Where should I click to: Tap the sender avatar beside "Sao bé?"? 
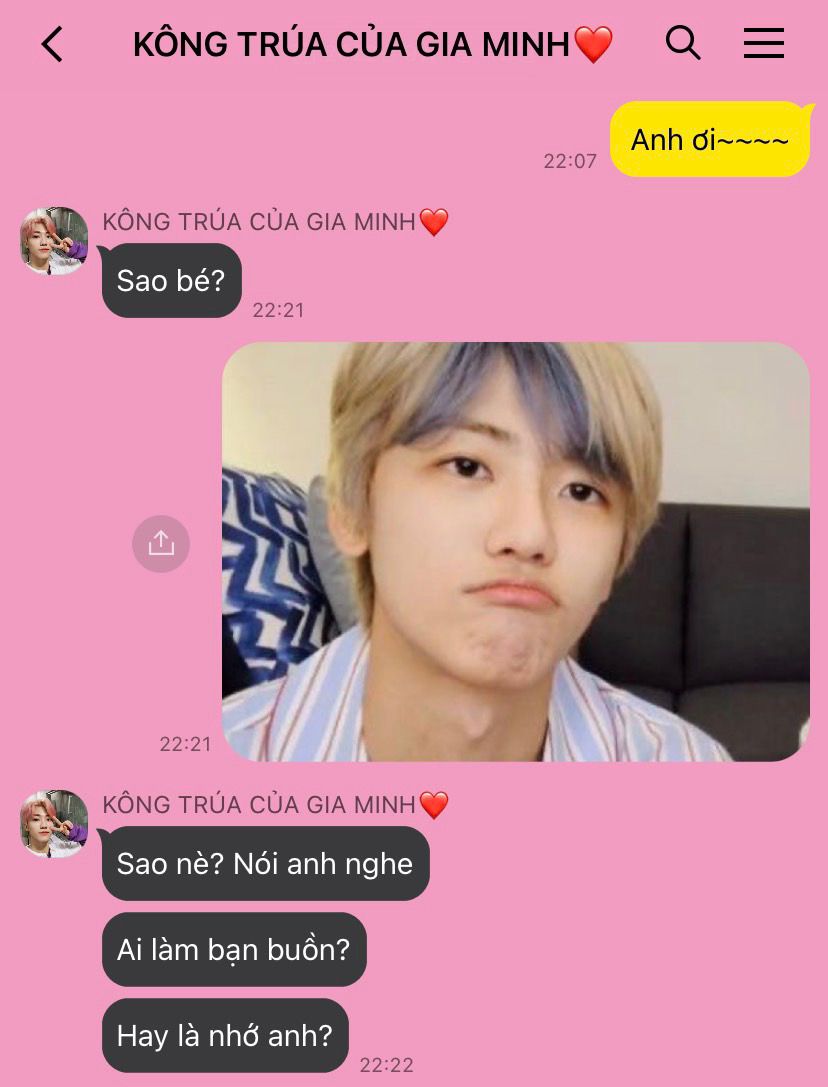[54, 241]
